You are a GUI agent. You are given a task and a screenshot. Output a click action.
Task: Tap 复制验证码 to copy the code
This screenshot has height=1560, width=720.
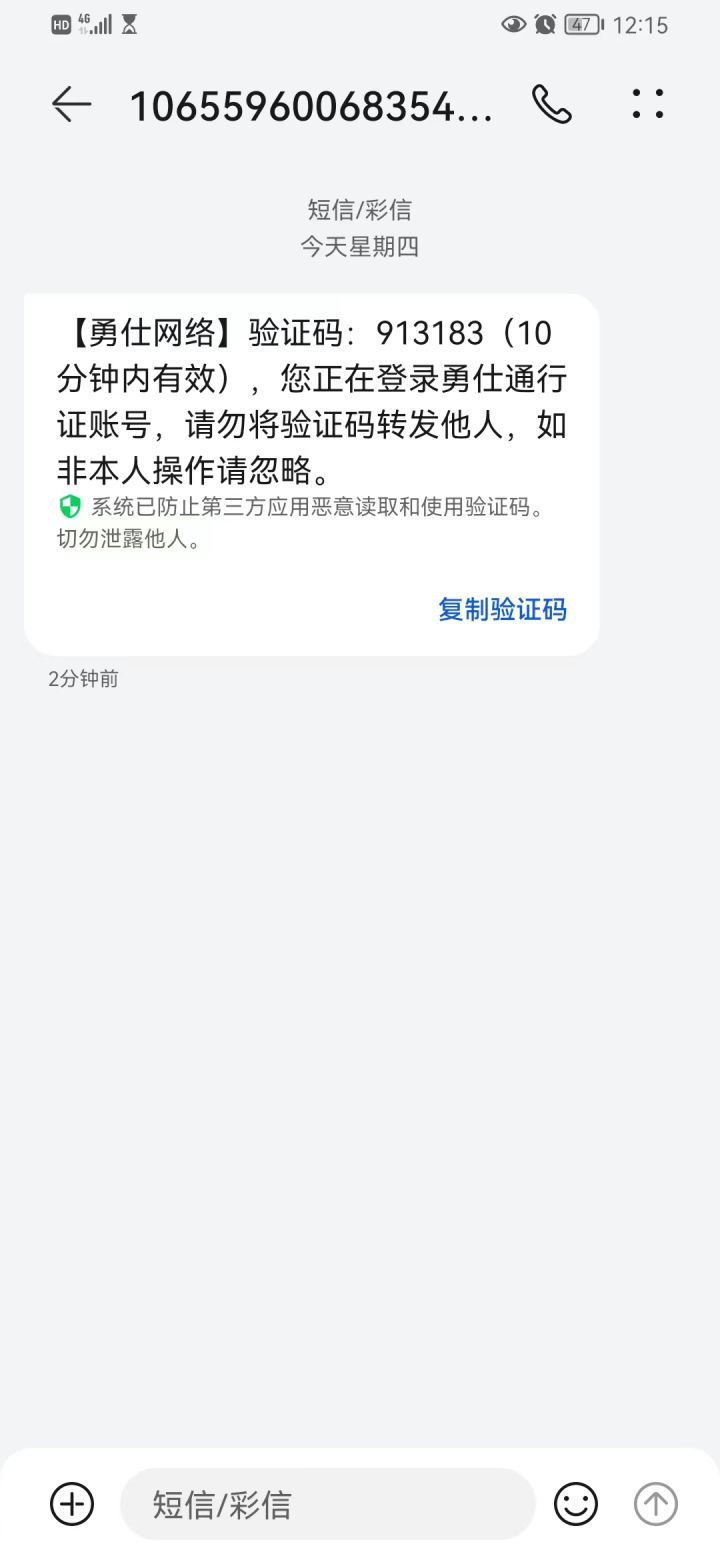pyautogui.click(x=502, y=609)
